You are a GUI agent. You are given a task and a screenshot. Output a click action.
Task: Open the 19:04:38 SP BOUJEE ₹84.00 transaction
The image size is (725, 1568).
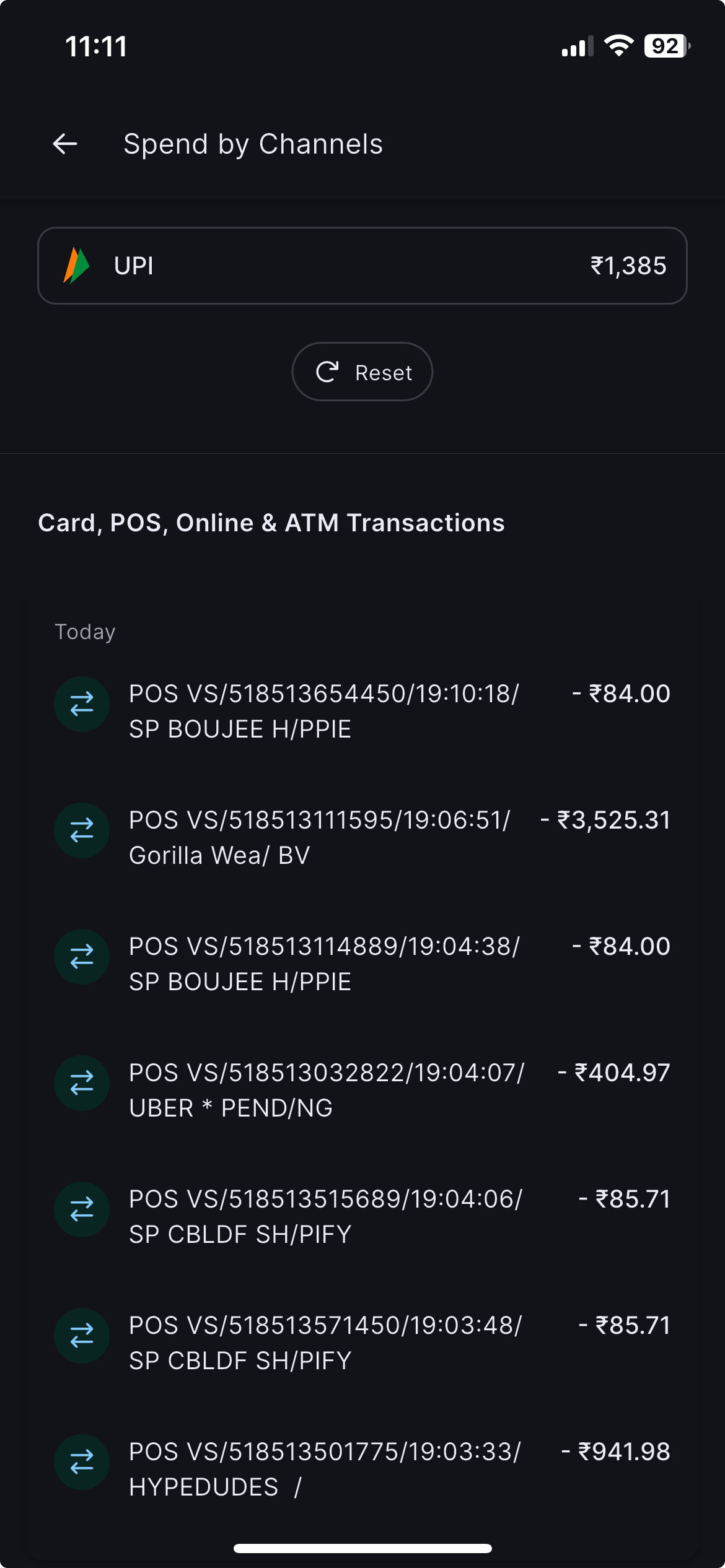point(362,964)
